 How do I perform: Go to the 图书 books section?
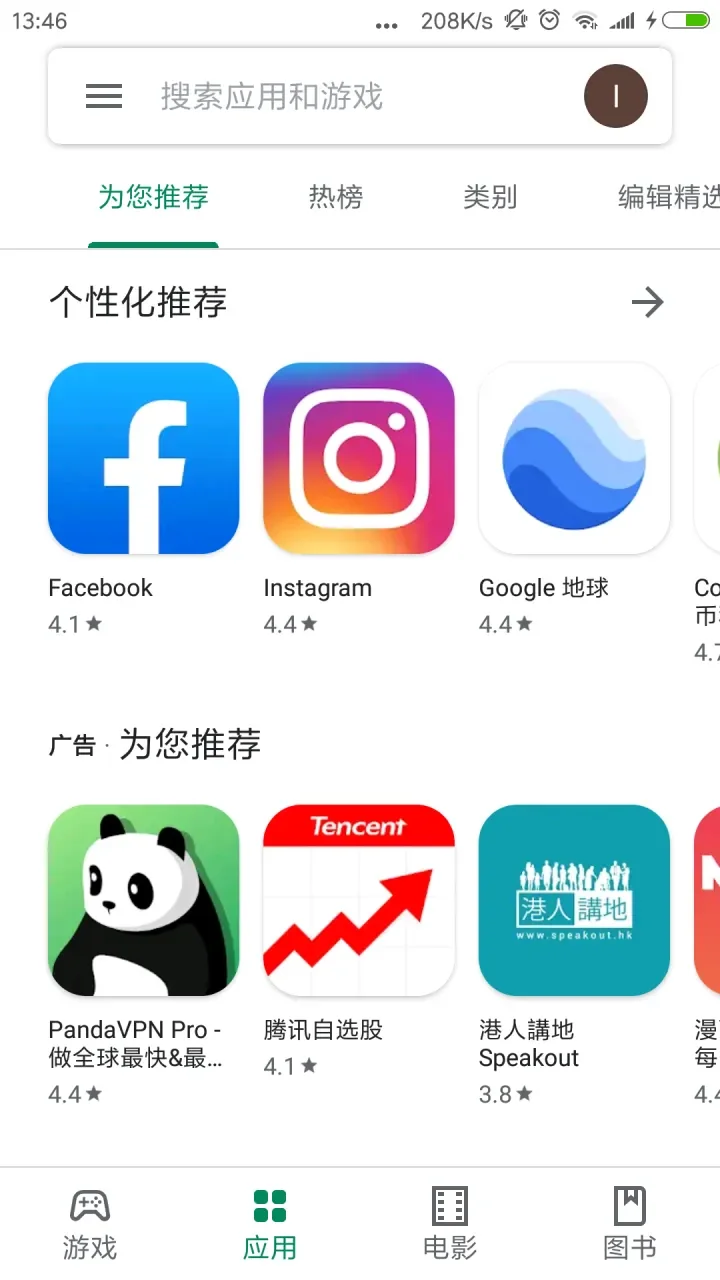pos(630,1224)
